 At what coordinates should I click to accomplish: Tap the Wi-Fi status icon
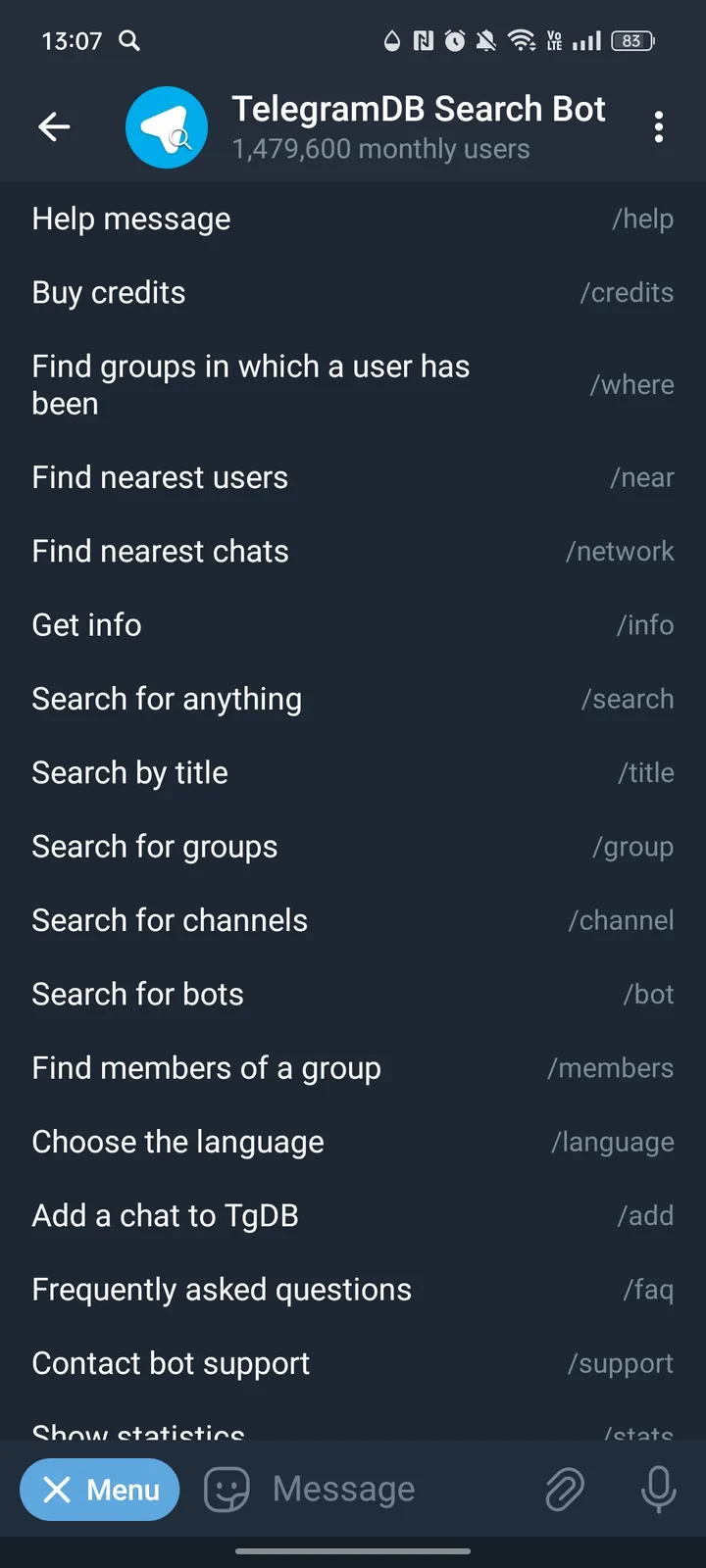523,41
